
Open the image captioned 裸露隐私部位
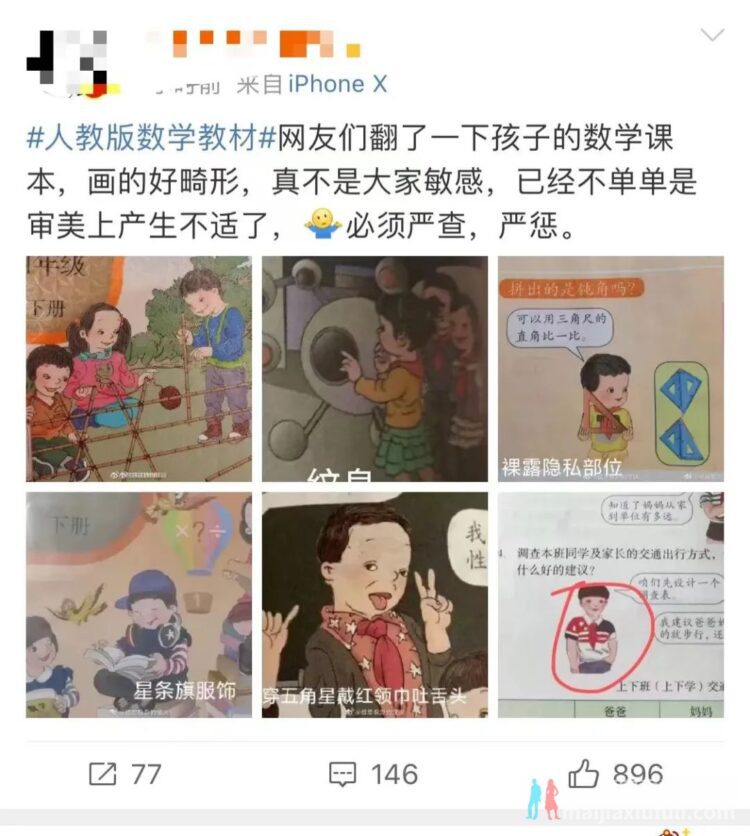(x=611, y=369)
